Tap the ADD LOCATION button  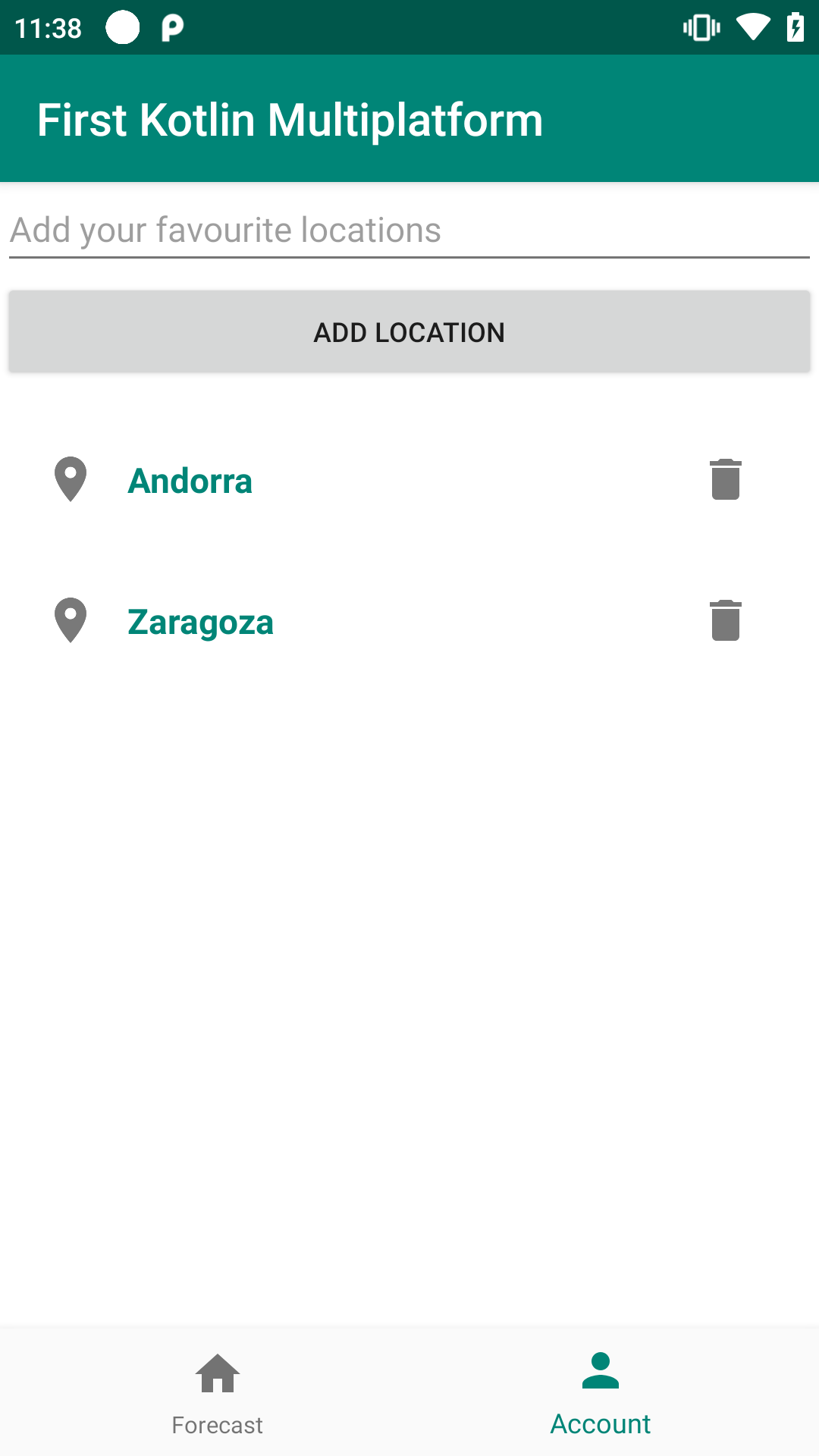pos(409,332)
